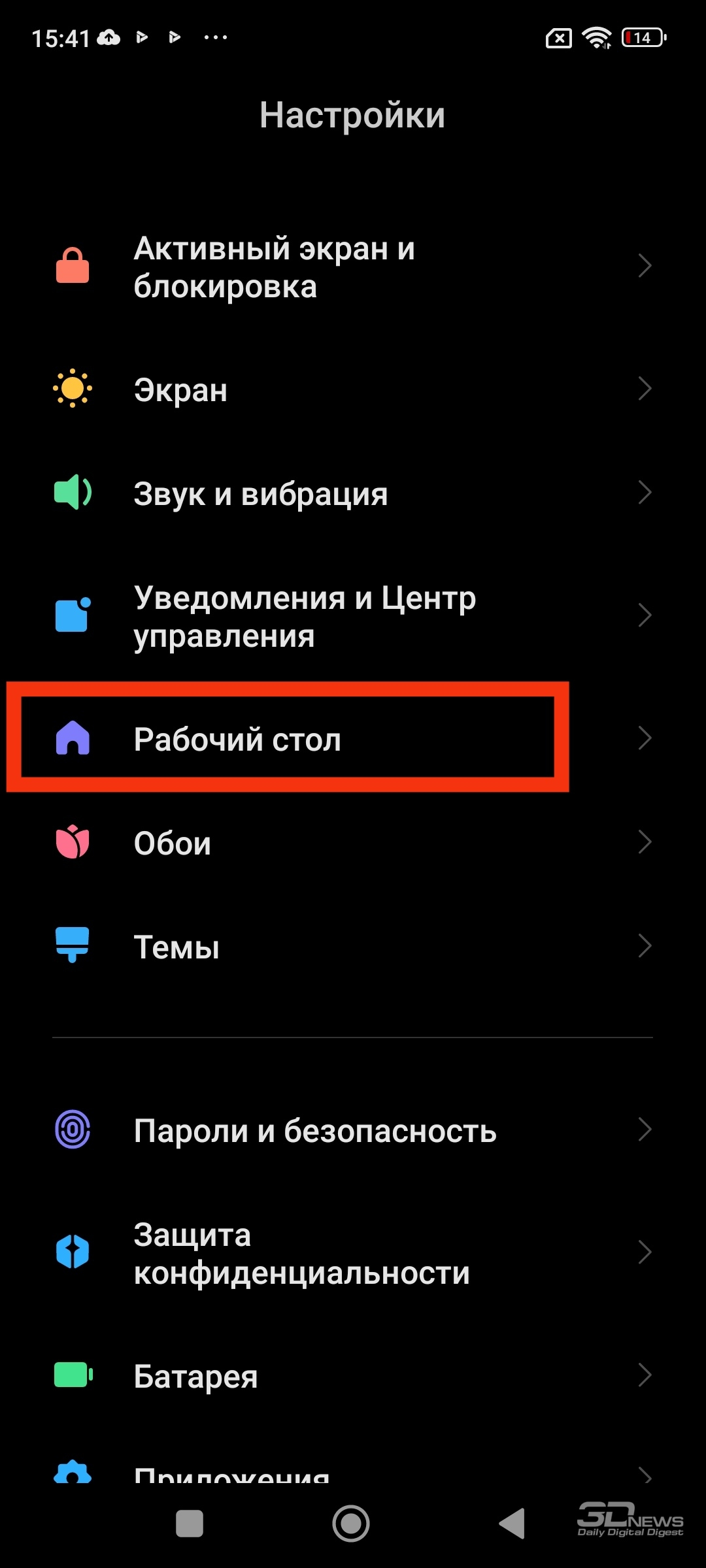Select the Рабочий стол row
This screenshot has height=1568, width=706.
[353, 738]
